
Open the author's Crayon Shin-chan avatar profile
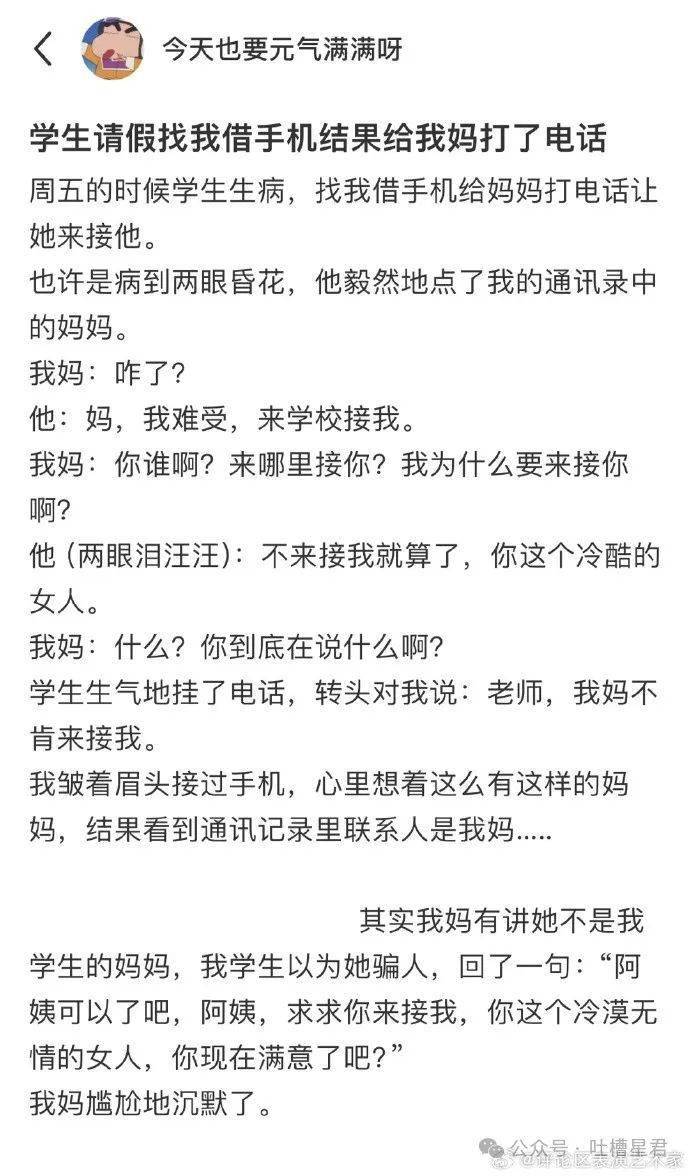coord(112,49)
